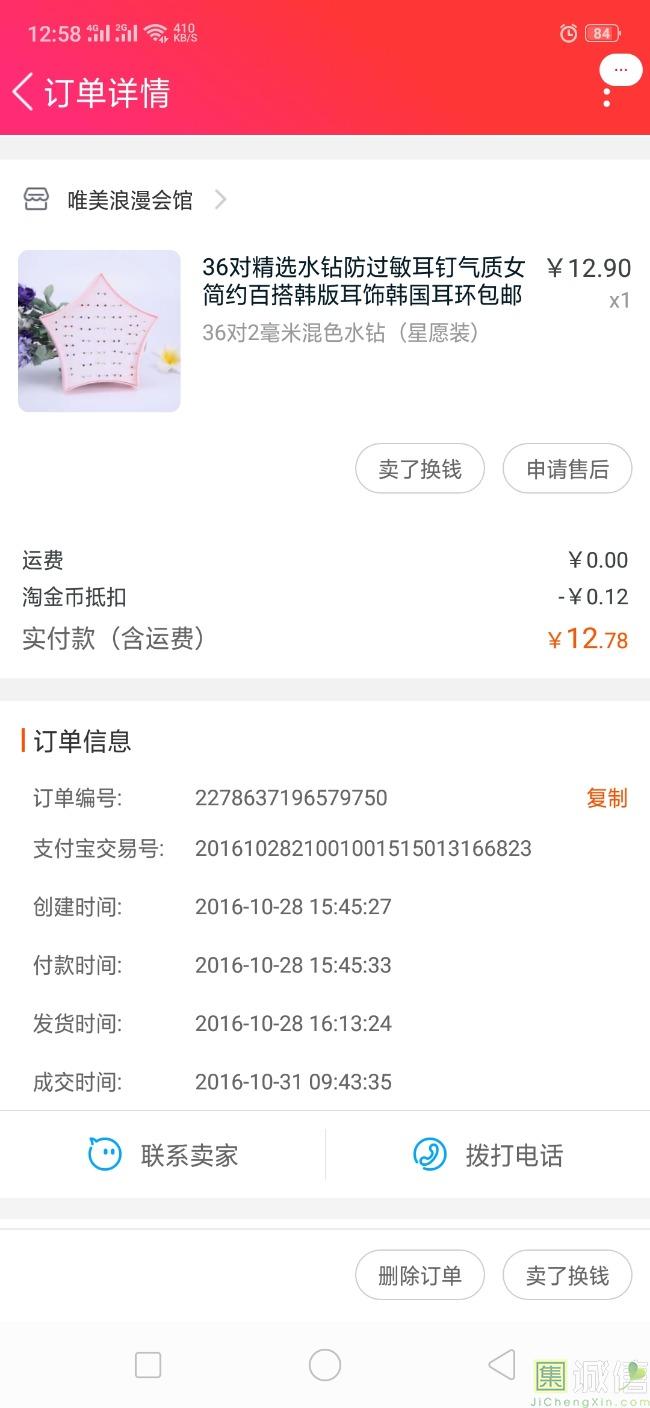Call the seller via 拨打电话
This screenshot has height=1408, width=650.
pyautogui.click(x=488, y=1155)
